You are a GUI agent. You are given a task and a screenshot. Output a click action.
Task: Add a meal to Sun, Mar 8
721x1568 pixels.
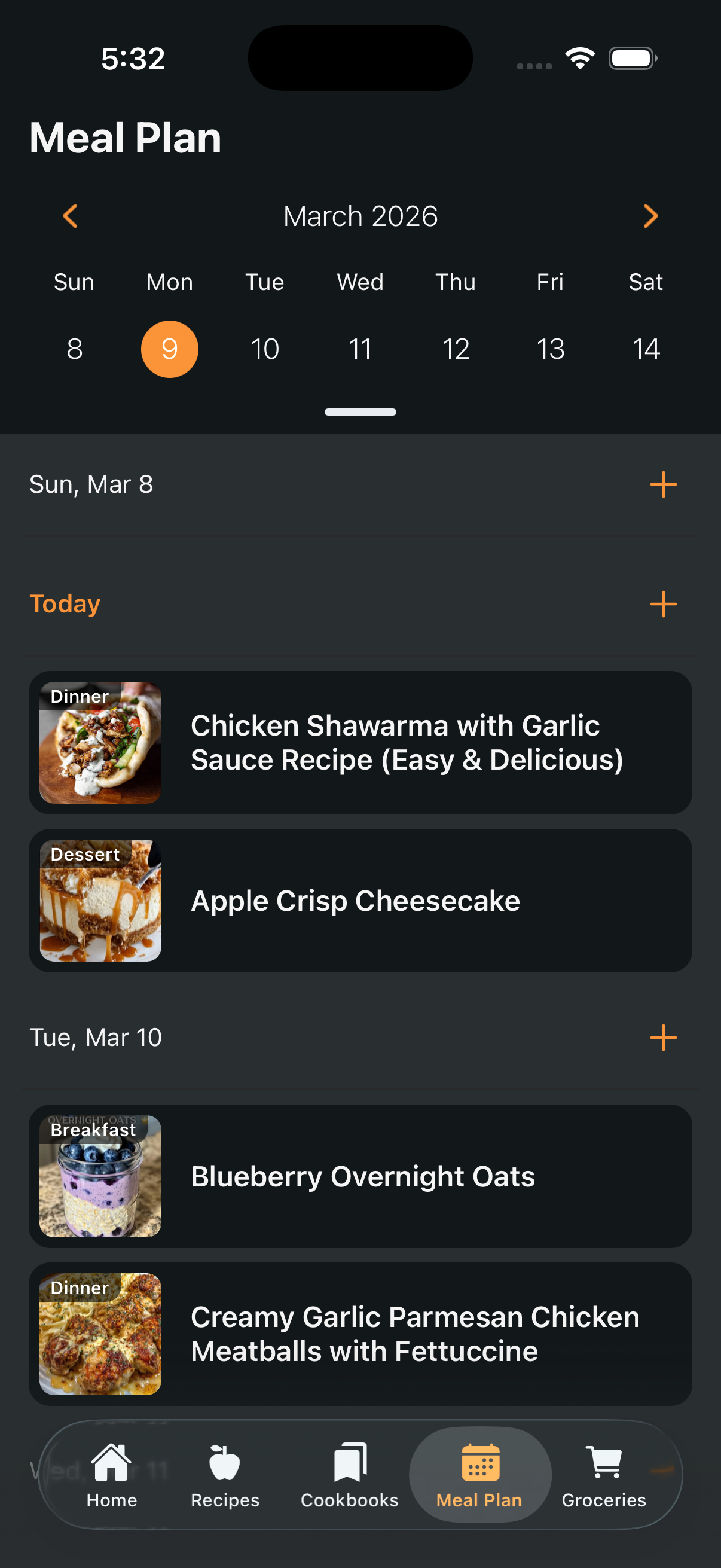pyautogui.click(x=664, y=484)
